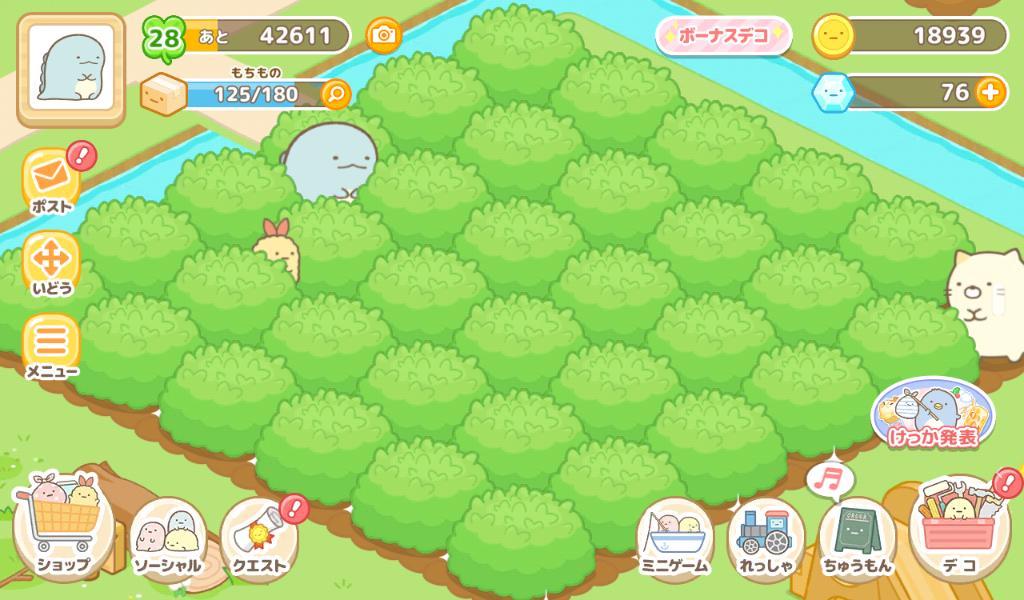Open the ミニゲーム mini games
This screenshot has width=1024, height=600.
pyautogui.click(x=675, y=540)
